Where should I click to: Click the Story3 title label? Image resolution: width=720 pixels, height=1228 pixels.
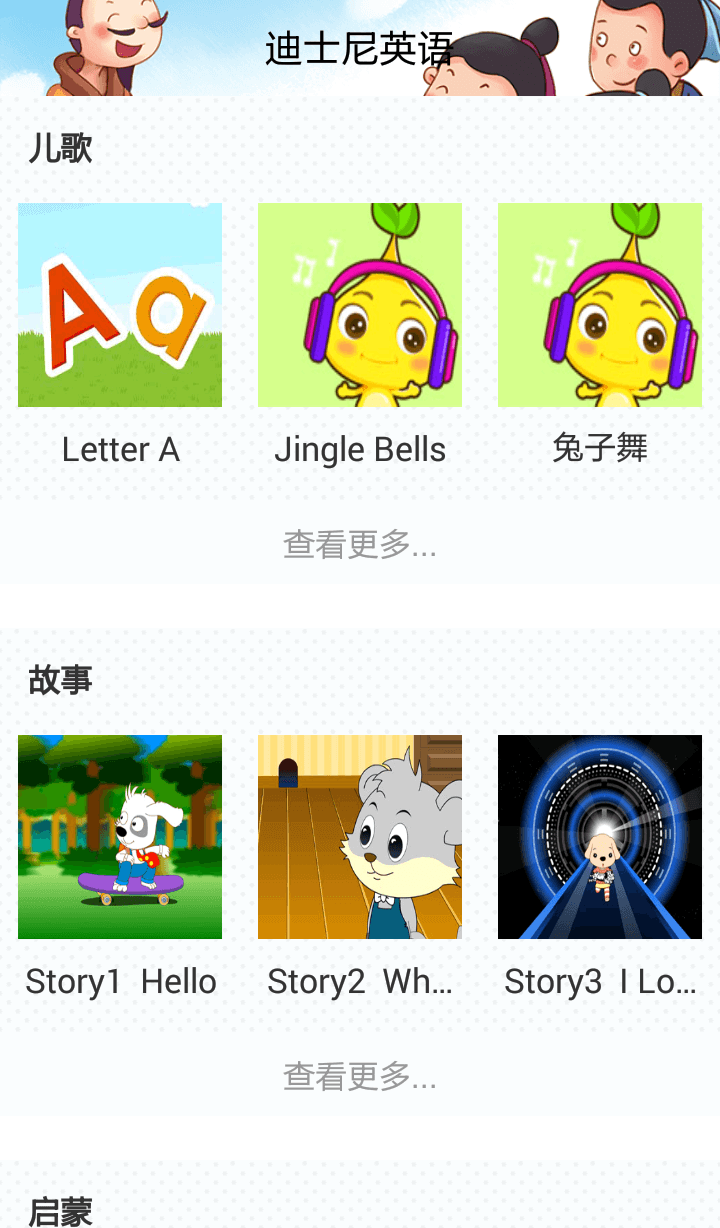click(600, 981)
